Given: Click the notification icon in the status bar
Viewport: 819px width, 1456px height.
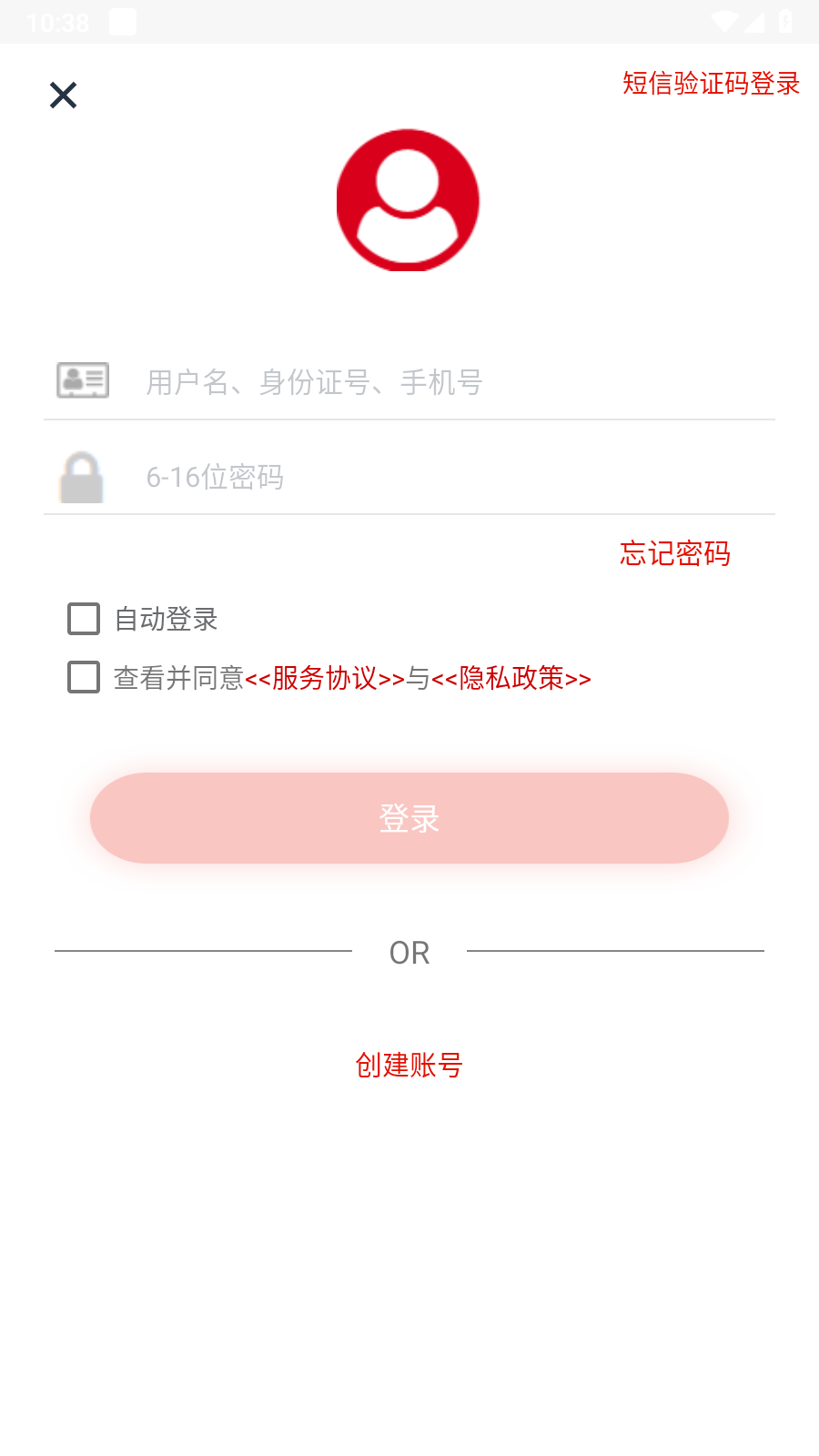Looking at the screenshot, I should coord(121,22).
